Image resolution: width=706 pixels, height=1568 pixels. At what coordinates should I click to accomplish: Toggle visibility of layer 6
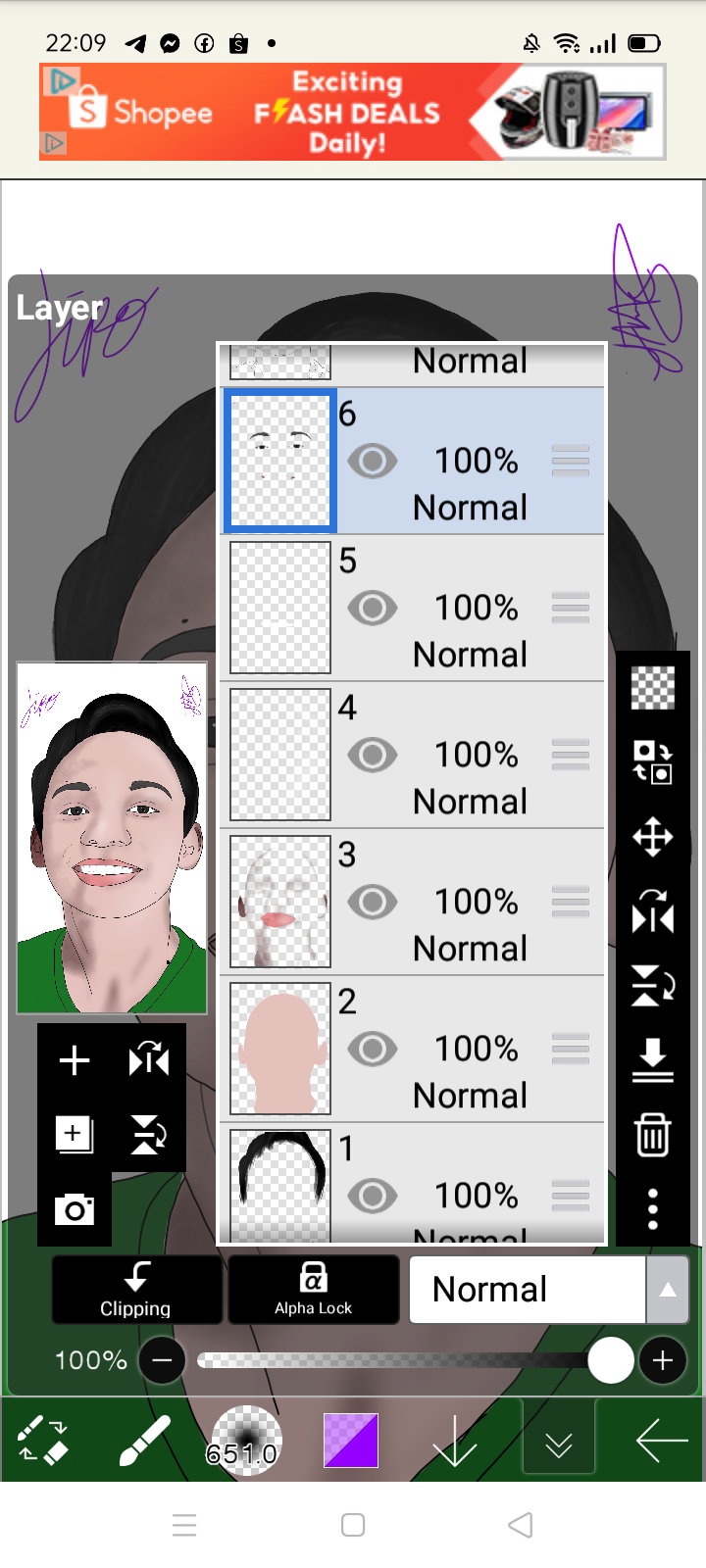(x=373, y=461)
